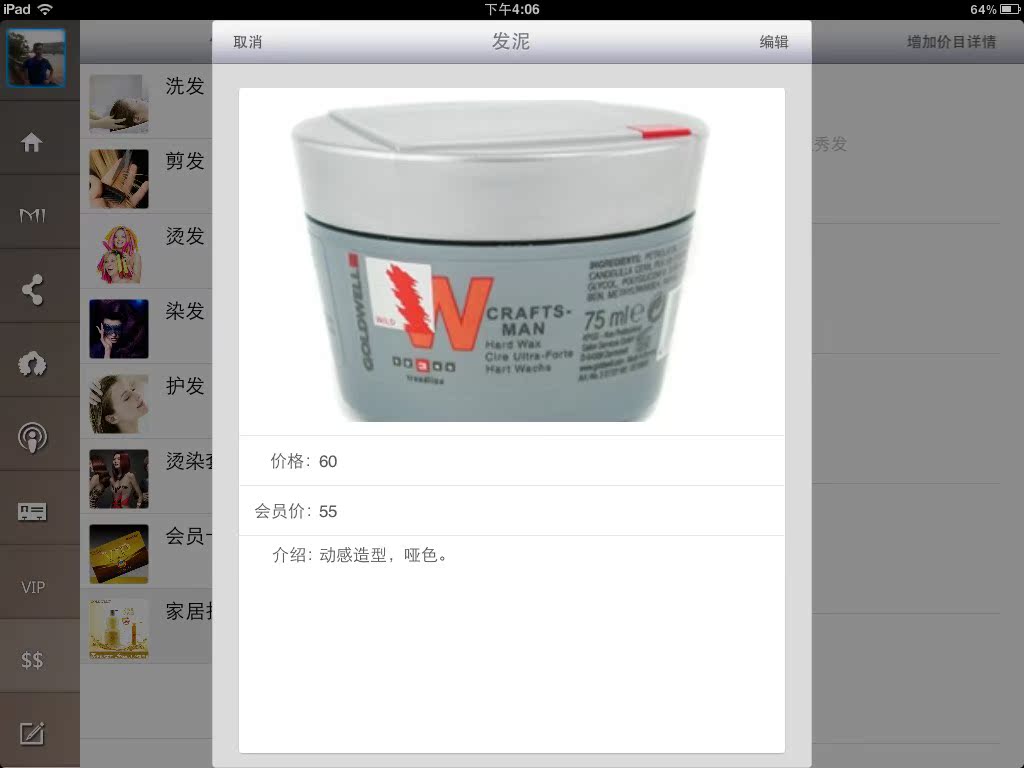
Task: Open the VIP section in the sidebar
Action: pyautogui.click(x=33, y=587)
